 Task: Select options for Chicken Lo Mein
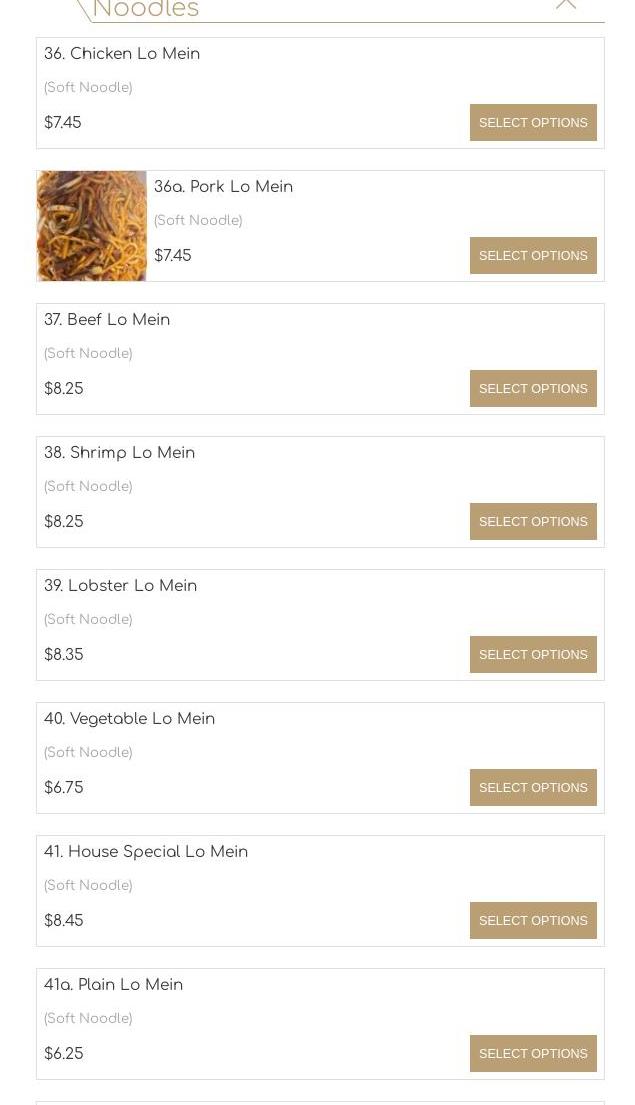coord(533,123)
